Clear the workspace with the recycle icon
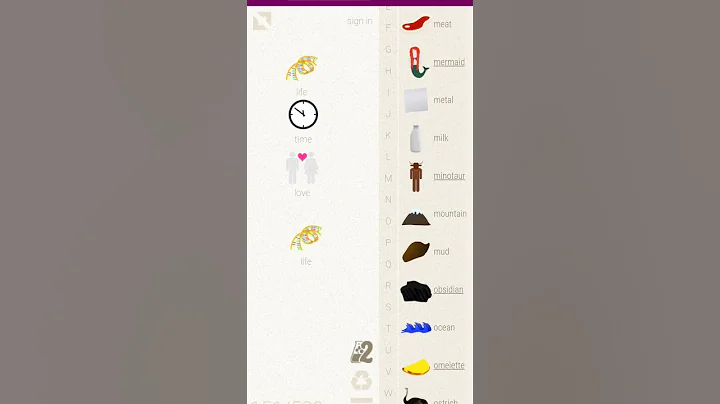This screenshot has height=404, width=720. tap(361, 381)
